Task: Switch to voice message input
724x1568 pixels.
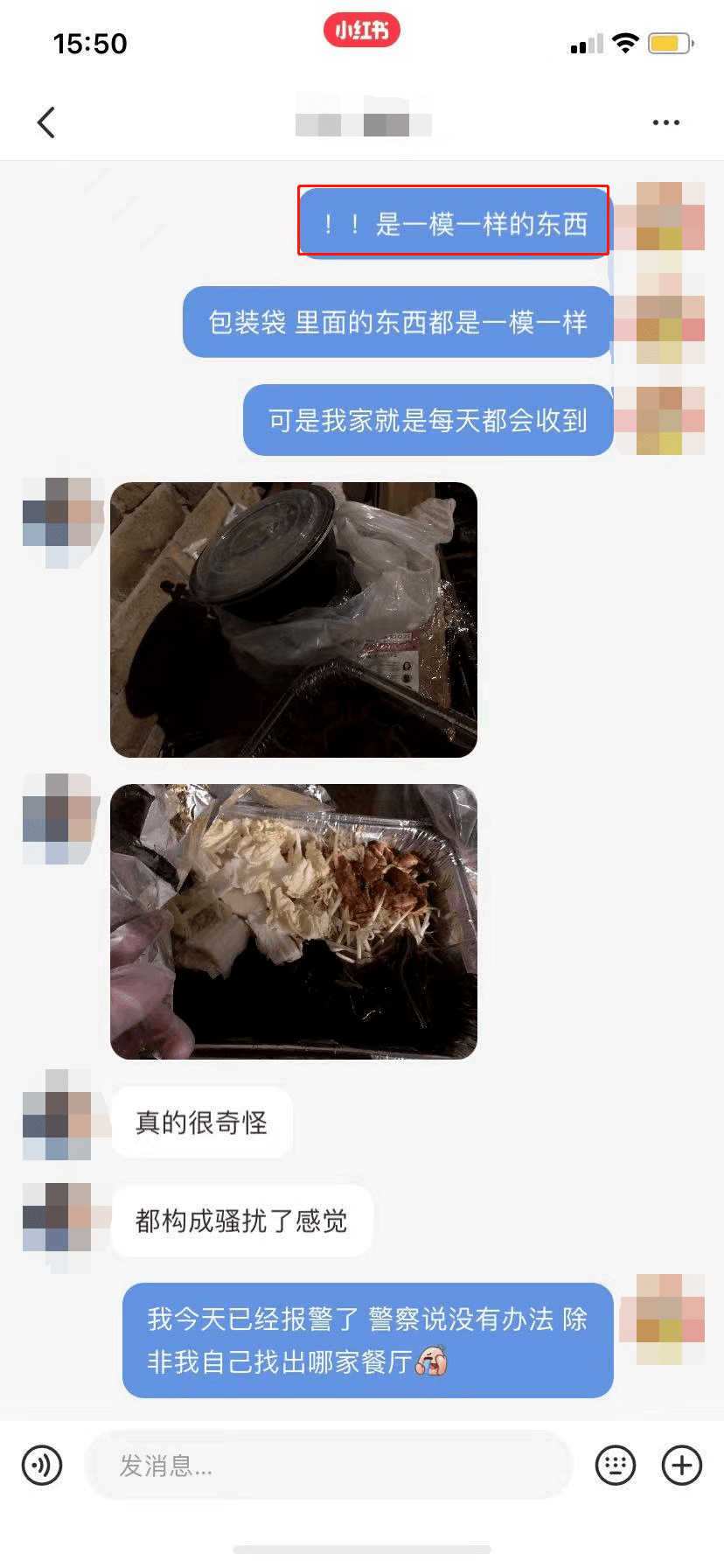Action: point(42,1465)
